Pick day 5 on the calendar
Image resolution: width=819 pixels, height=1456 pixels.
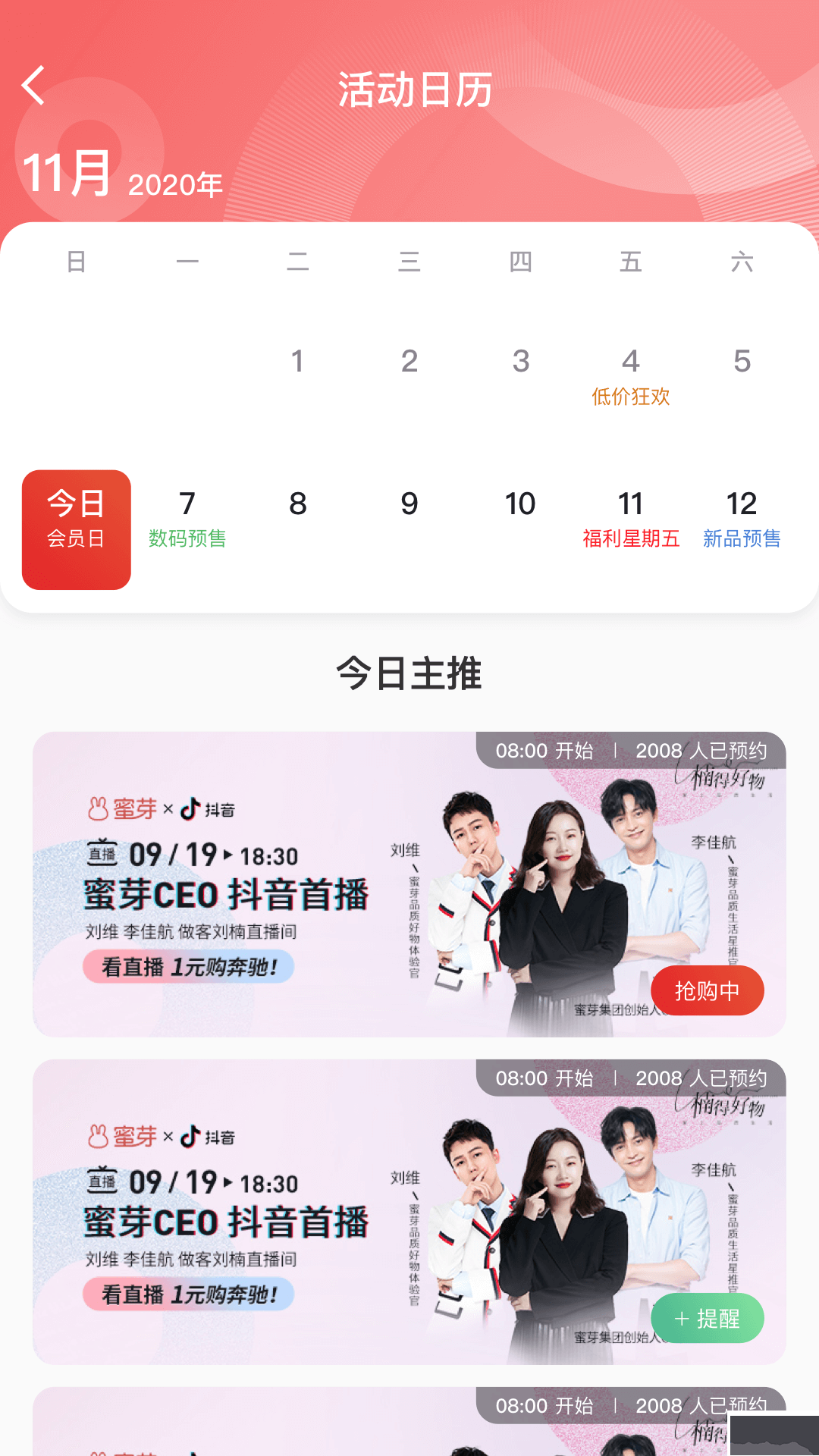click(x=742, y=362)
